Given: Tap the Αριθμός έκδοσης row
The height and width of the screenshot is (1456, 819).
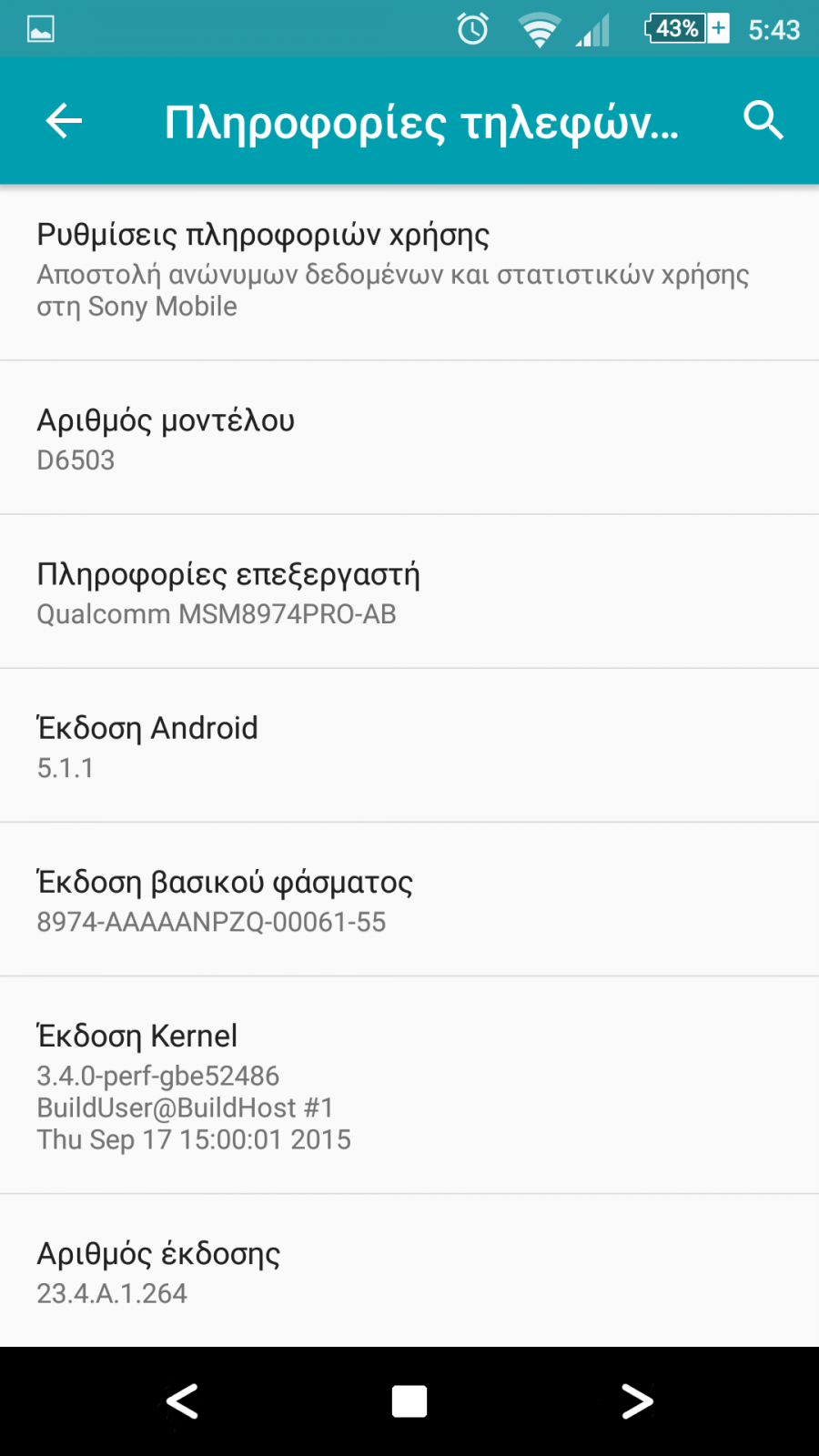Looking at the screenshot, I should pyautogui.click(x=409, y=1270).
